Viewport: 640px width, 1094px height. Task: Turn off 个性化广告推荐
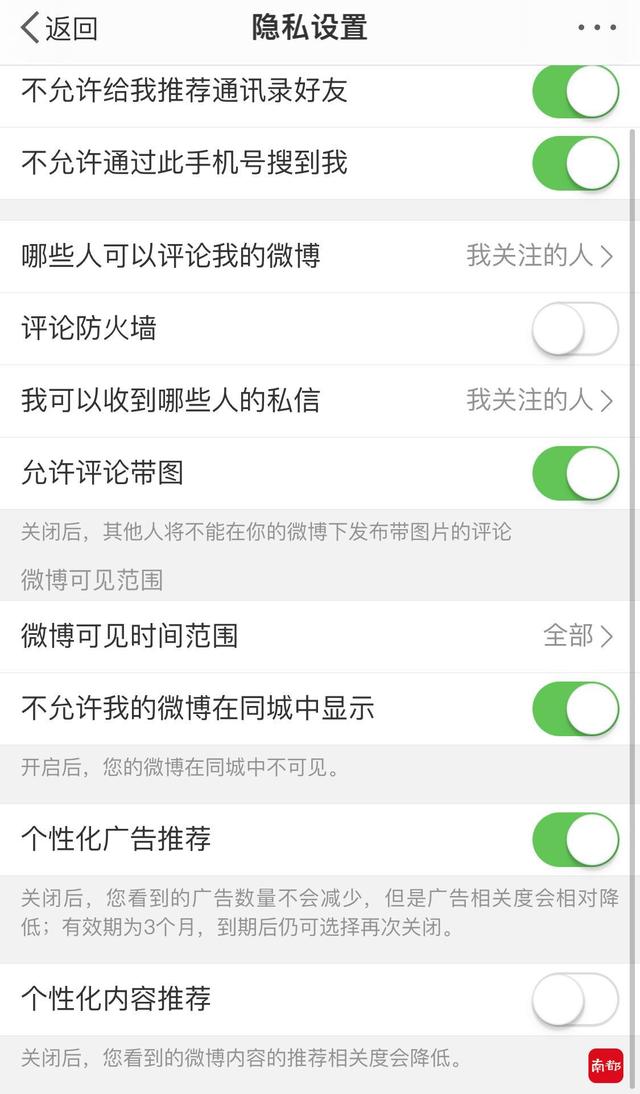point(576,839)
